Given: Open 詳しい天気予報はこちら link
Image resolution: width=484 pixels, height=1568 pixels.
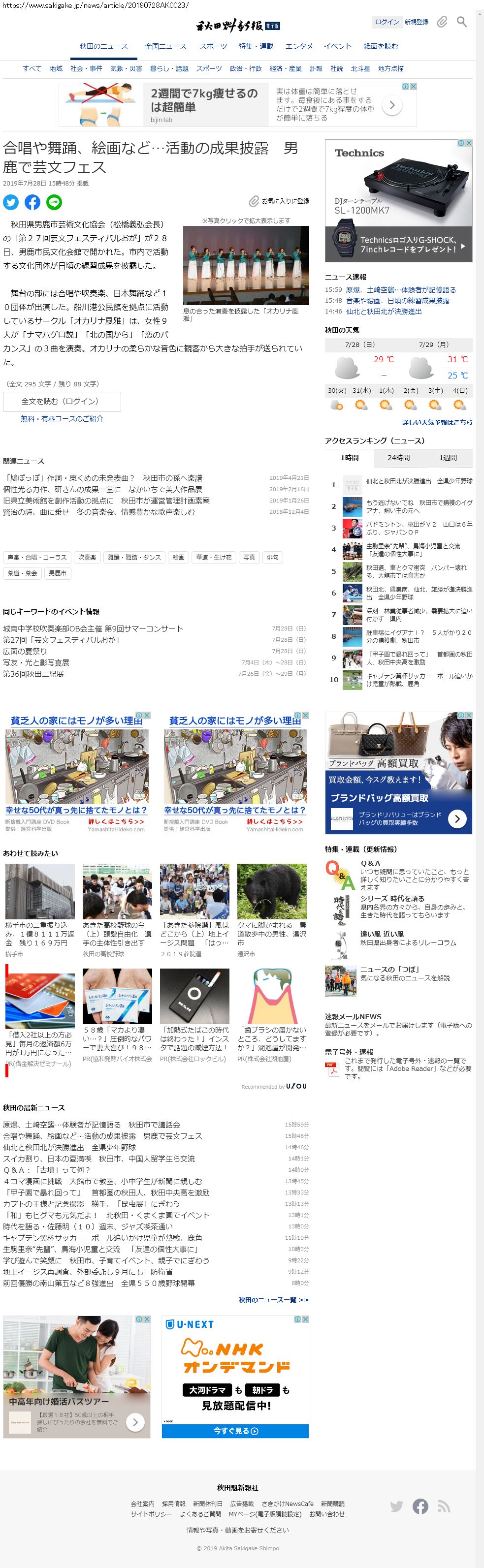Looking at the screenshot, I should (437, 422).
